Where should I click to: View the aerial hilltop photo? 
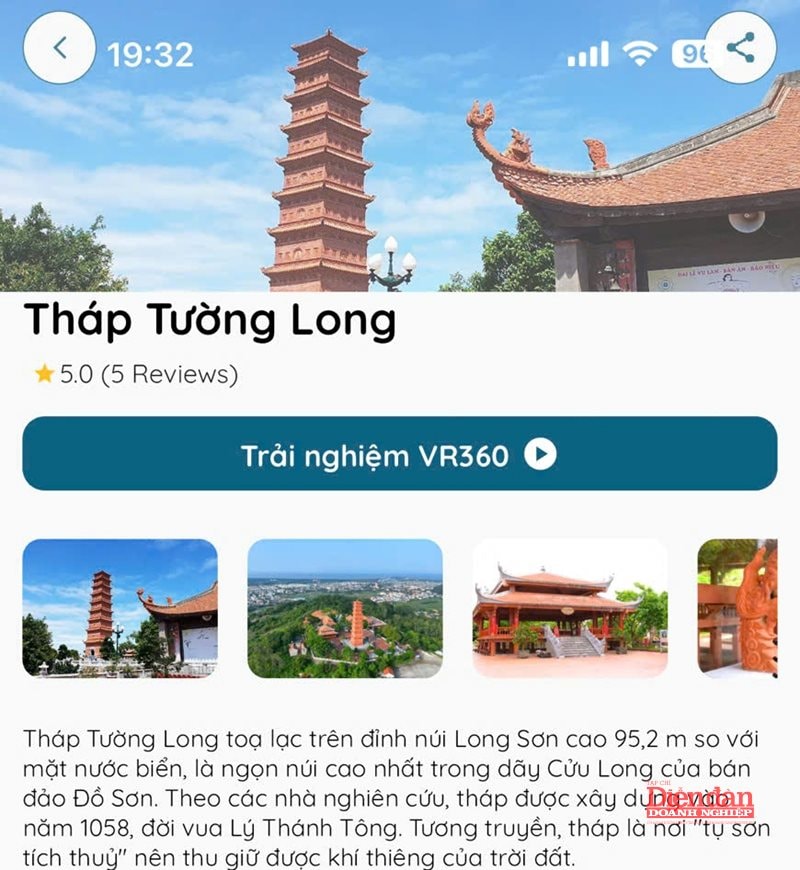coord(345,608)
